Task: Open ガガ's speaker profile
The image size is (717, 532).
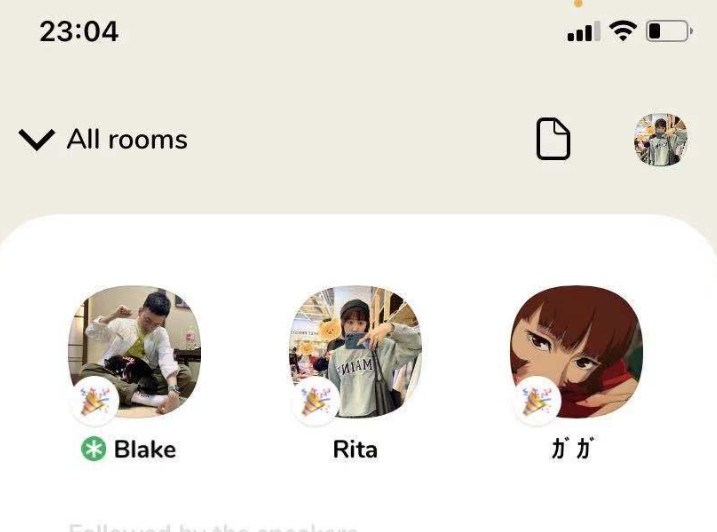Action: tap(575, 351)
